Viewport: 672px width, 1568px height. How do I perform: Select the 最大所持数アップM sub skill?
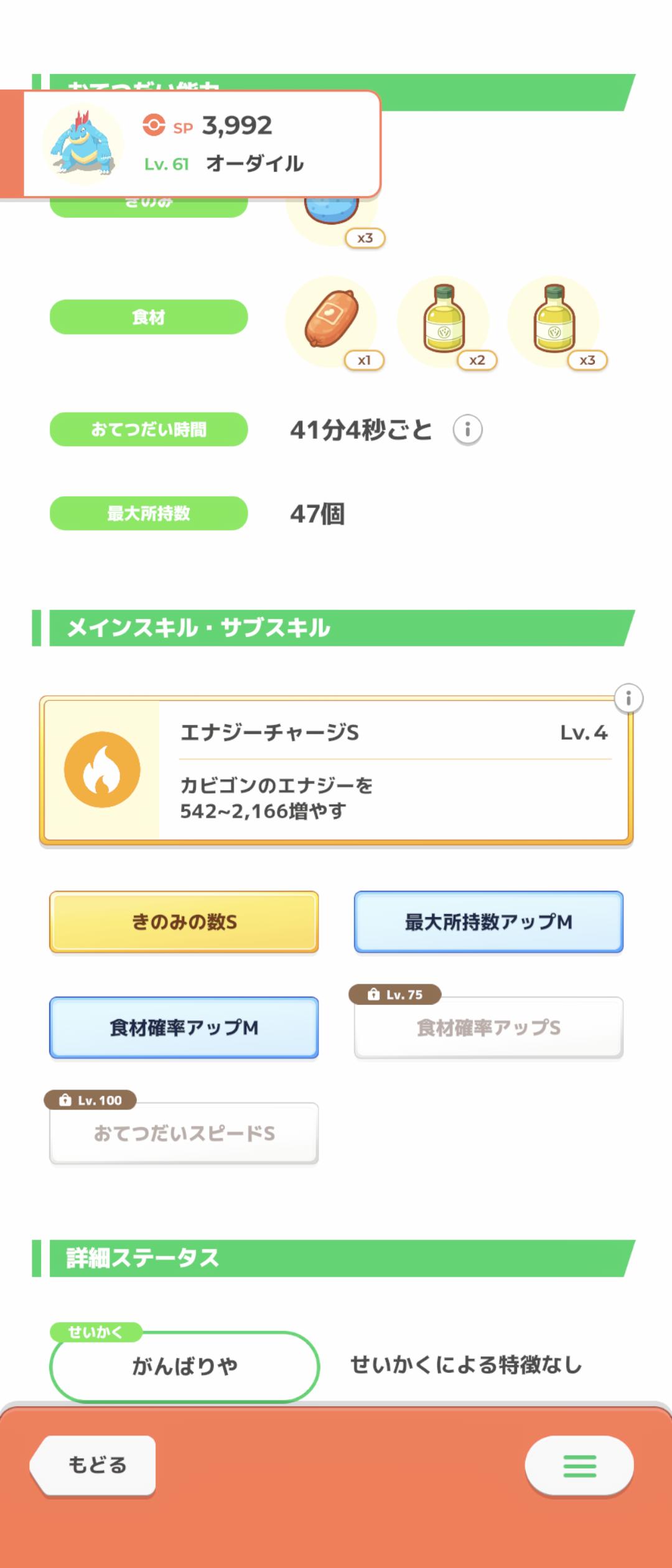tap(488, 922)
